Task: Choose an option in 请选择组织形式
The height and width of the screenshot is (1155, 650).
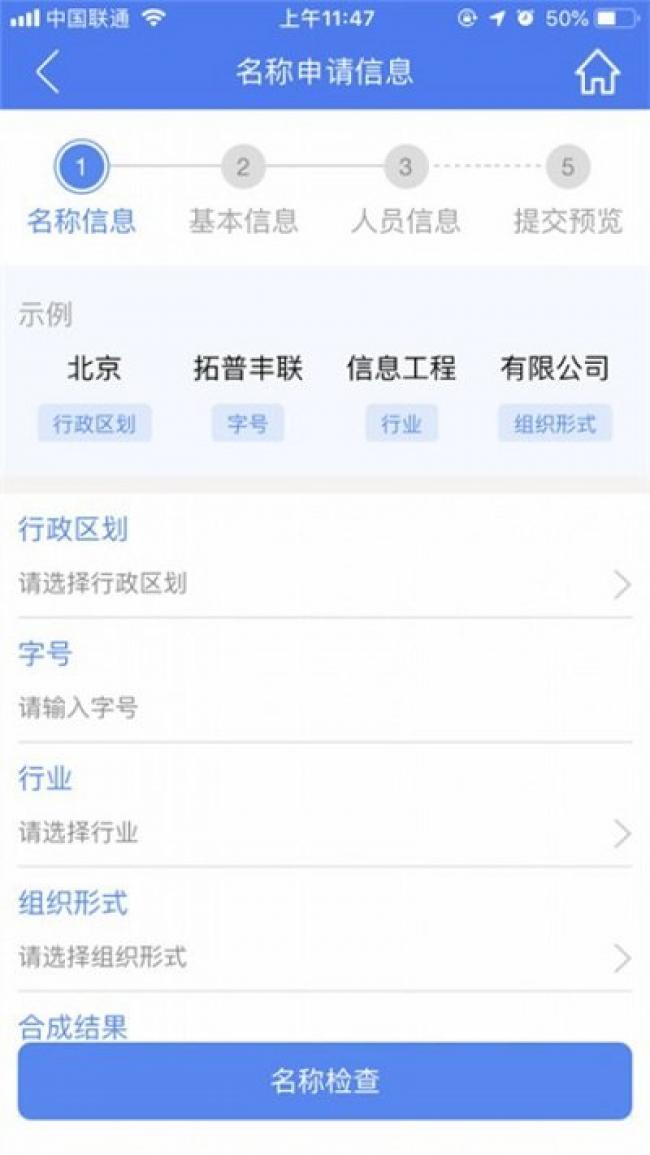Action: point(324,958)
